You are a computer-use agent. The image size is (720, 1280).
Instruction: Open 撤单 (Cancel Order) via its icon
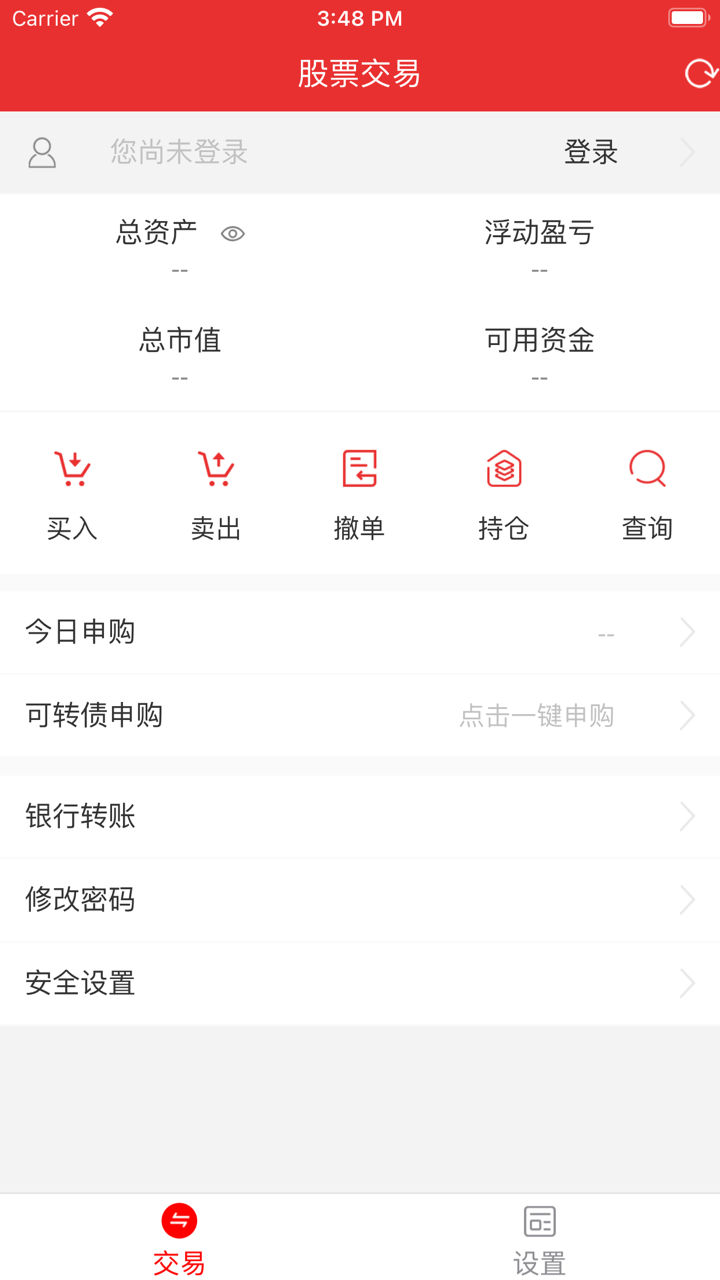359,468
